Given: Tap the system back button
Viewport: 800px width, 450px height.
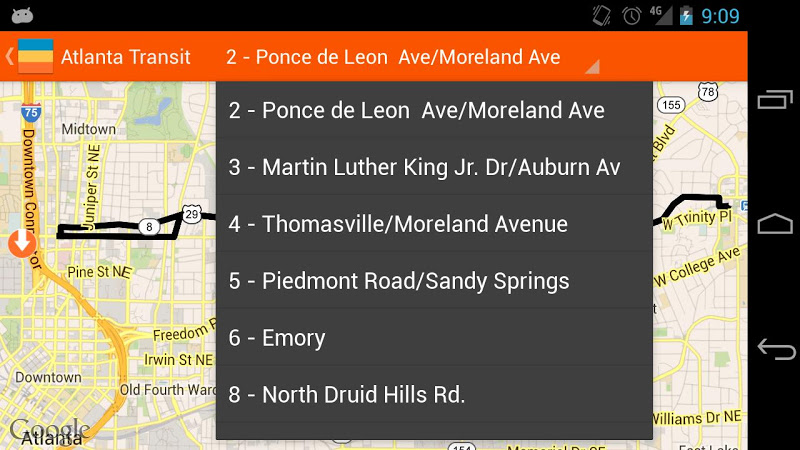Looking at the screenshot, I should (x=775, y=349).
